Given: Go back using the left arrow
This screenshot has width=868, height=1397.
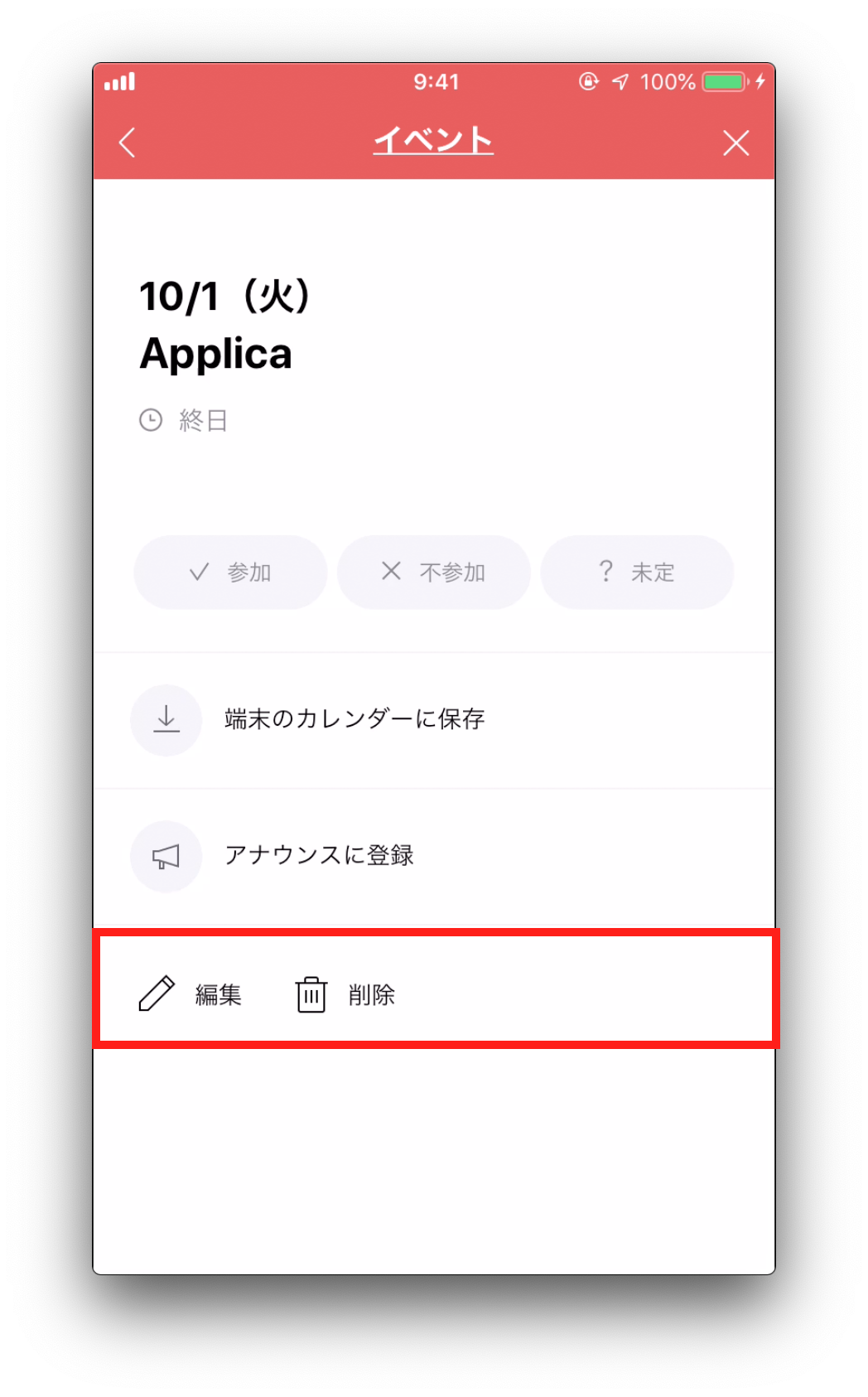Looking at the screenshot, I should tap(127, 143).
